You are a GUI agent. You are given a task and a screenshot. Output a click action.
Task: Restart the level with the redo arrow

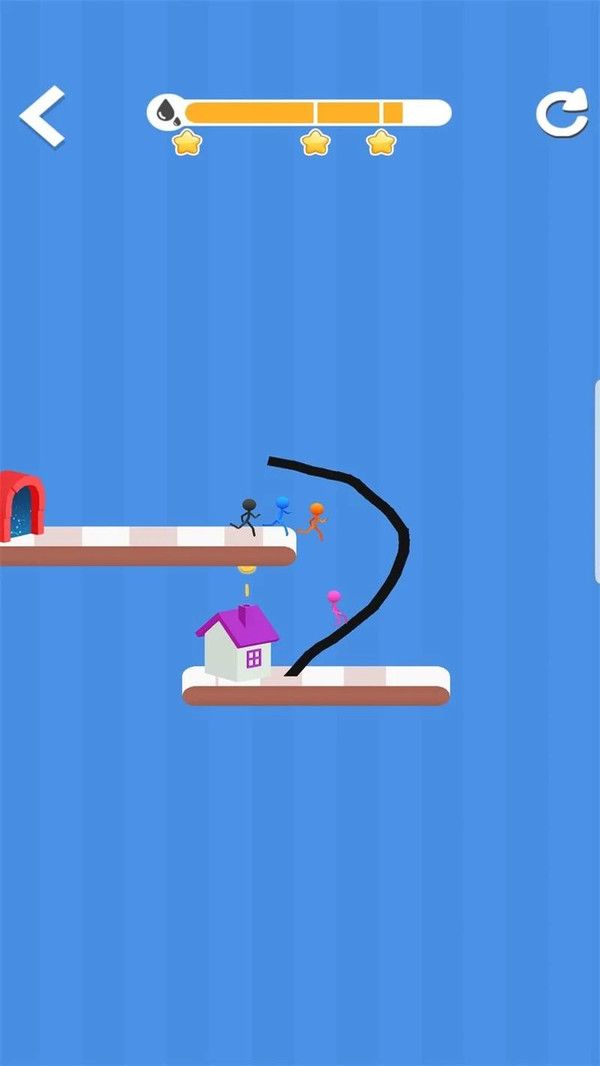[560, 114]
